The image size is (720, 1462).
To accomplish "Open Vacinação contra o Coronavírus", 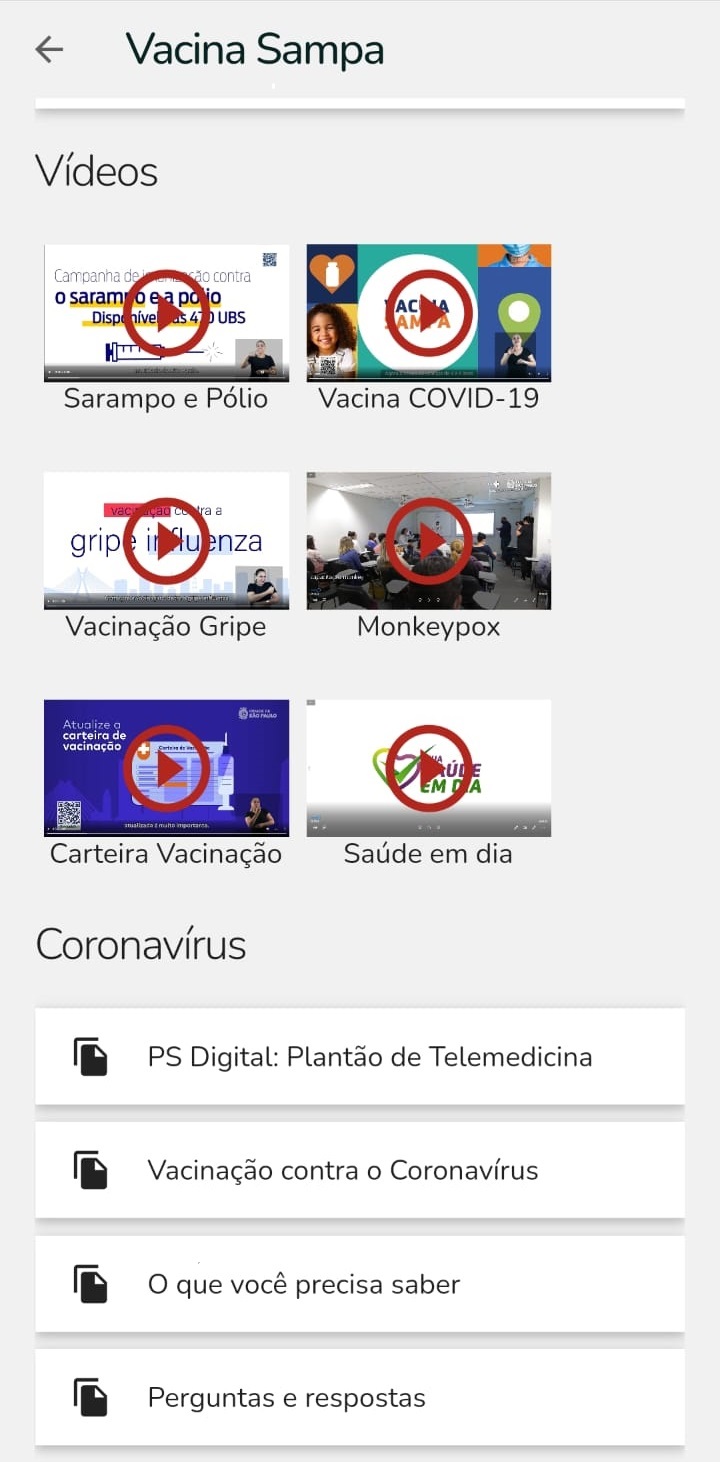I will 360,1170.
